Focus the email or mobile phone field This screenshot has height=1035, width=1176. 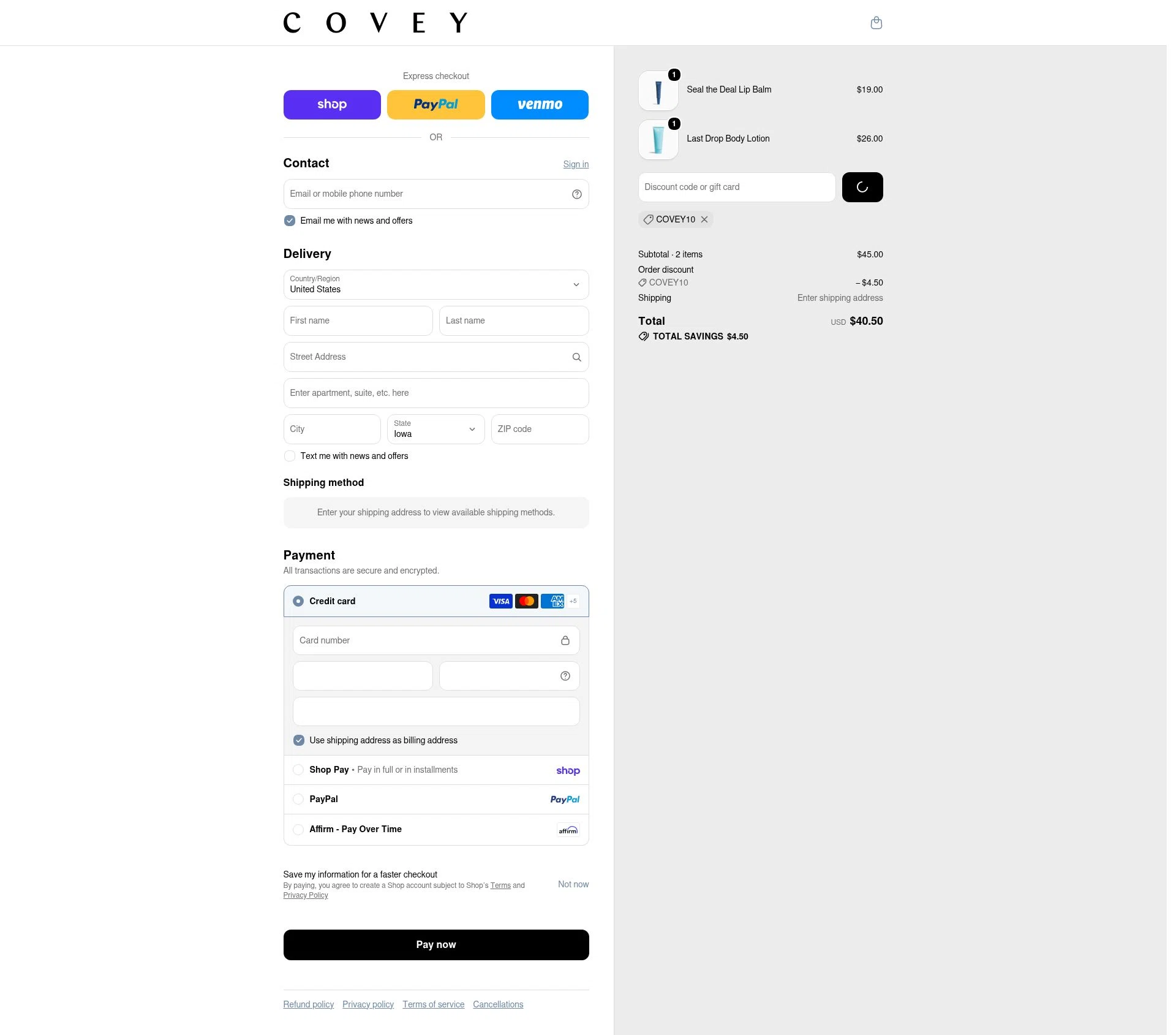point(436,194)
